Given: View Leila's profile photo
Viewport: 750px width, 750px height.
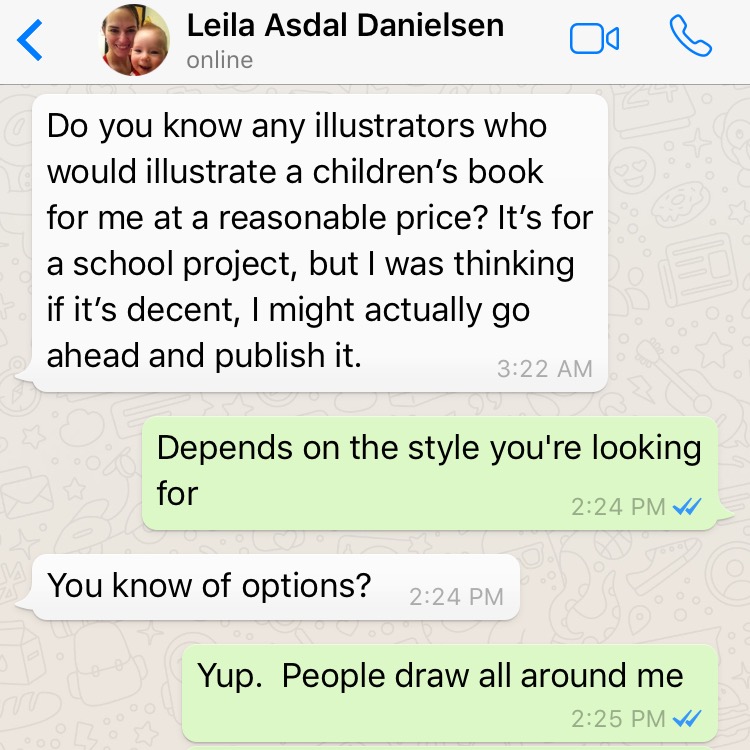Looking at the screenshot, I should tap(133, 45).
